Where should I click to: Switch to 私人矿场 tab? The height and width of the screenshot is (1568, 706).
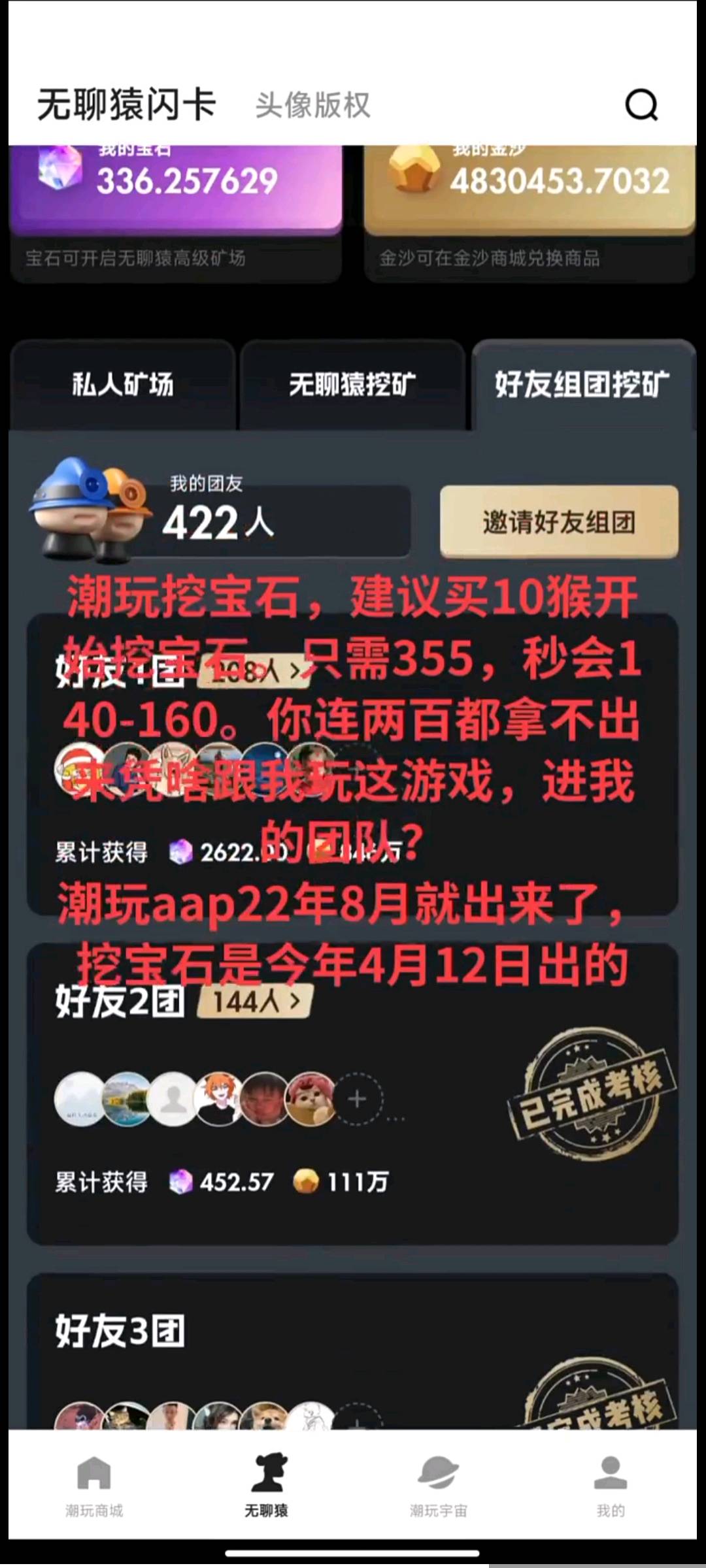click(x=122, y=385)
